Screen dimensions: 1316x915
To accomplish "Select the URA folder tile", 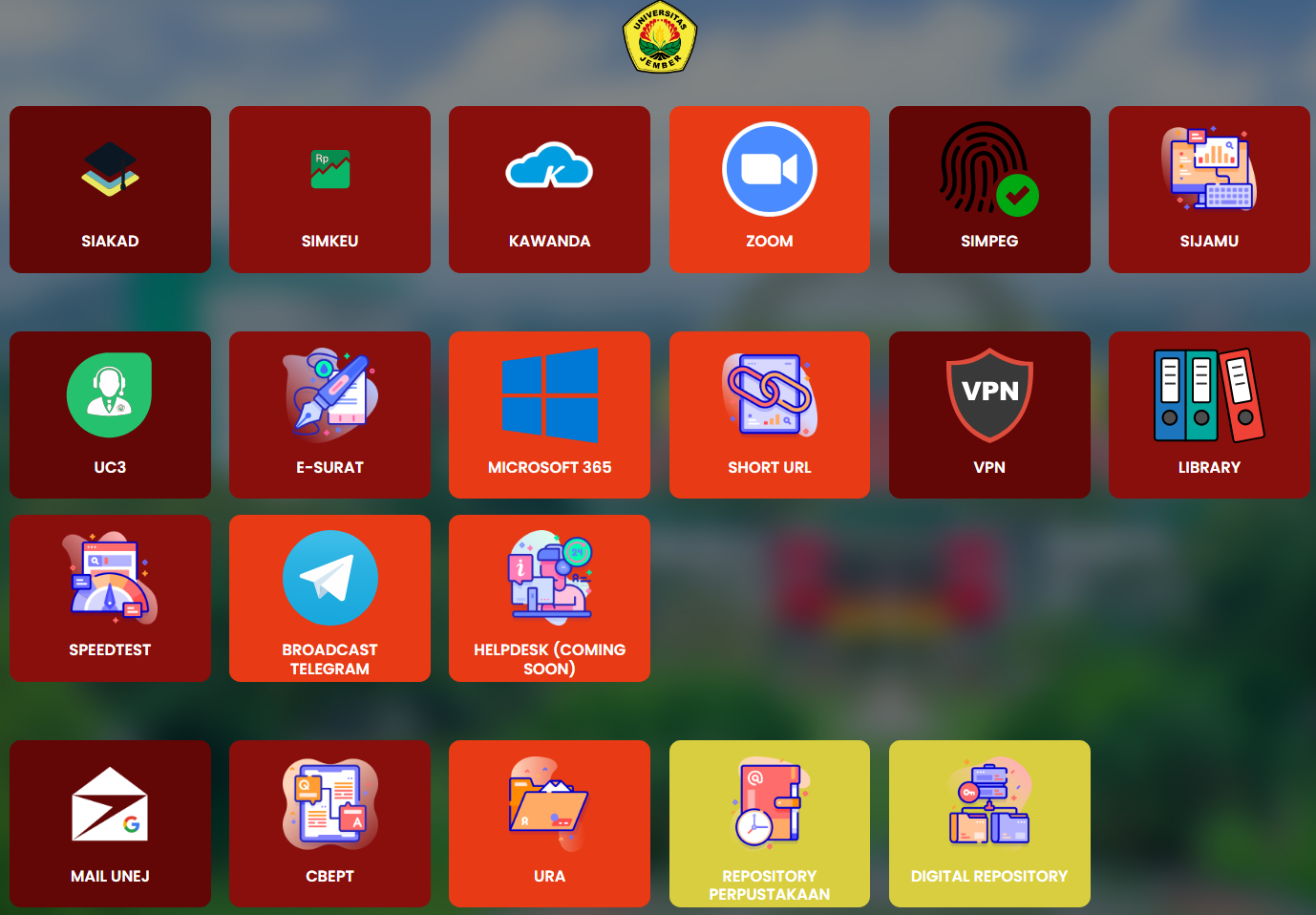I will point(549,823).
